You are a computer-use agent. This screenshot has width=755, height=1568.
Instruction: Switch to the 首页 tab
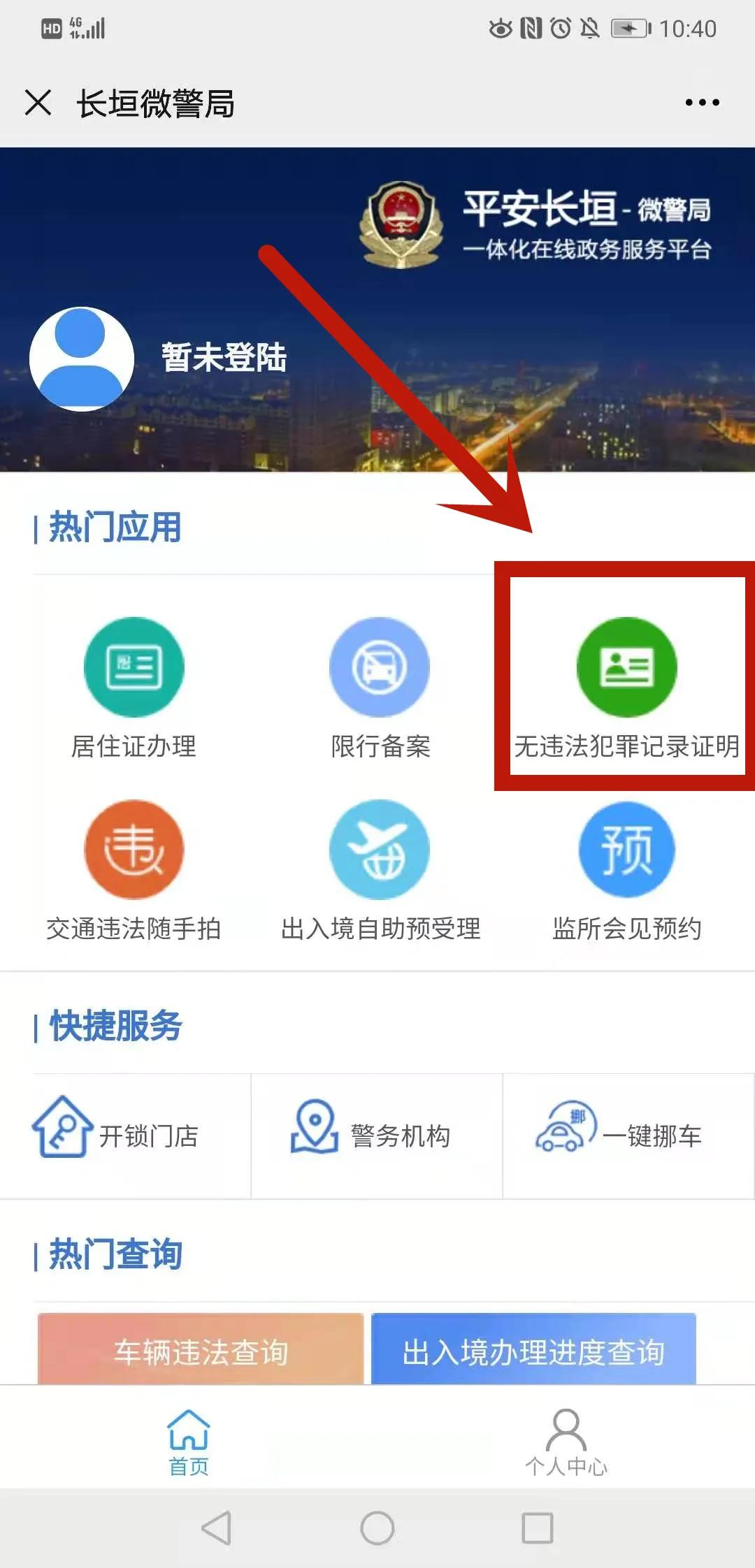[x=189, y=1442]
